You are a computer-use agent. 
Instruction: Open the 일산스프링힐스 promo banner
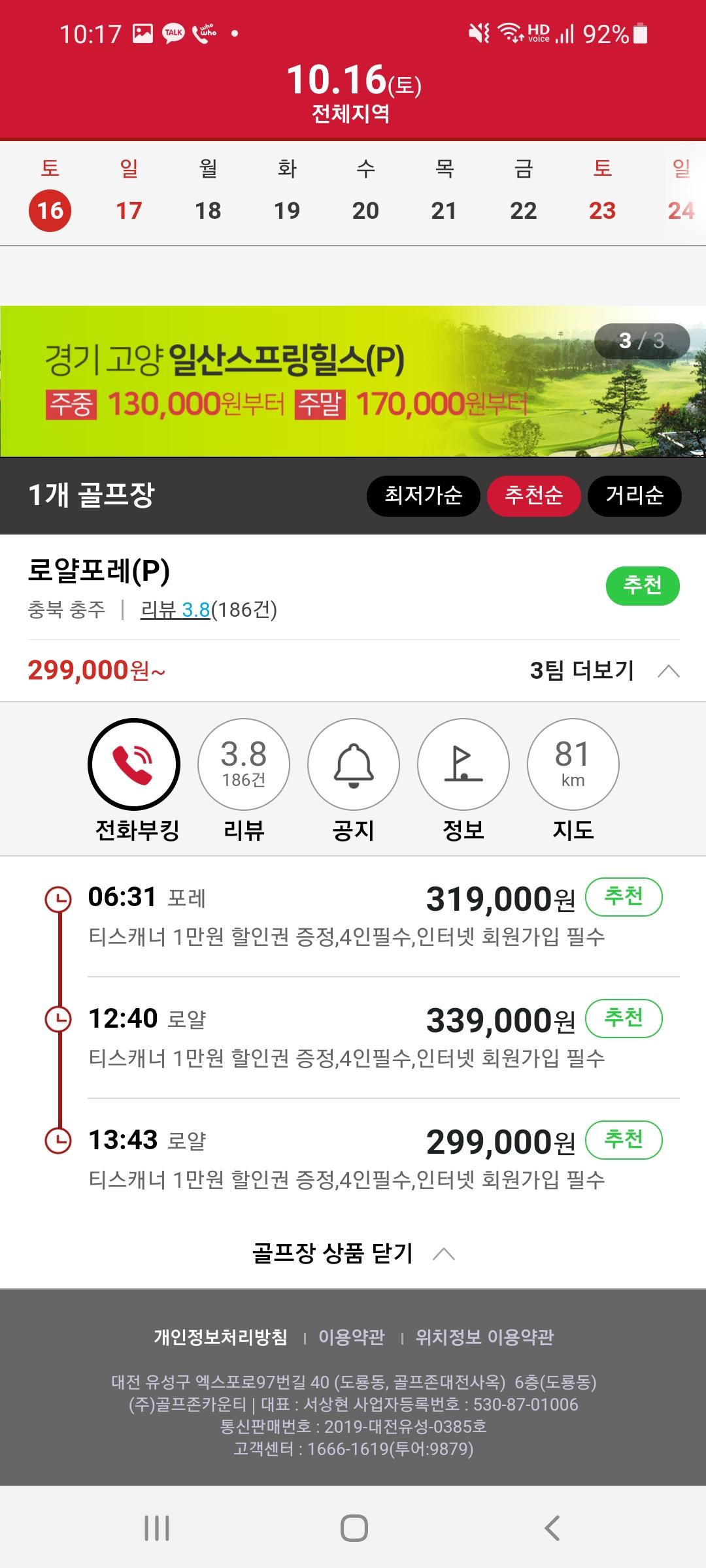click(x=353, y=382)
